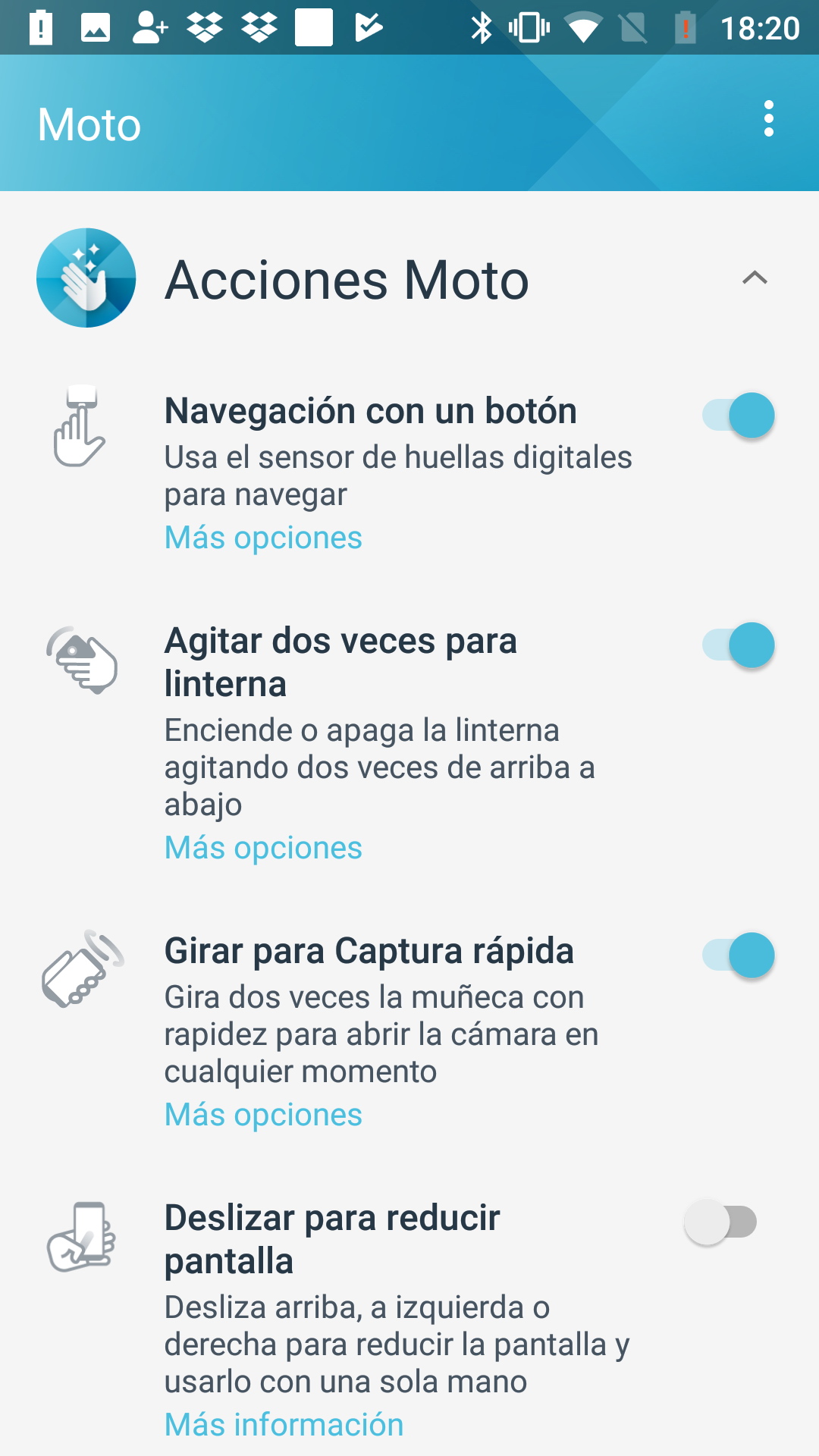819x1456 pixels.
Task: Tap Más información under Deslizar para reducir pantalla
Action: coord(284,1425)
